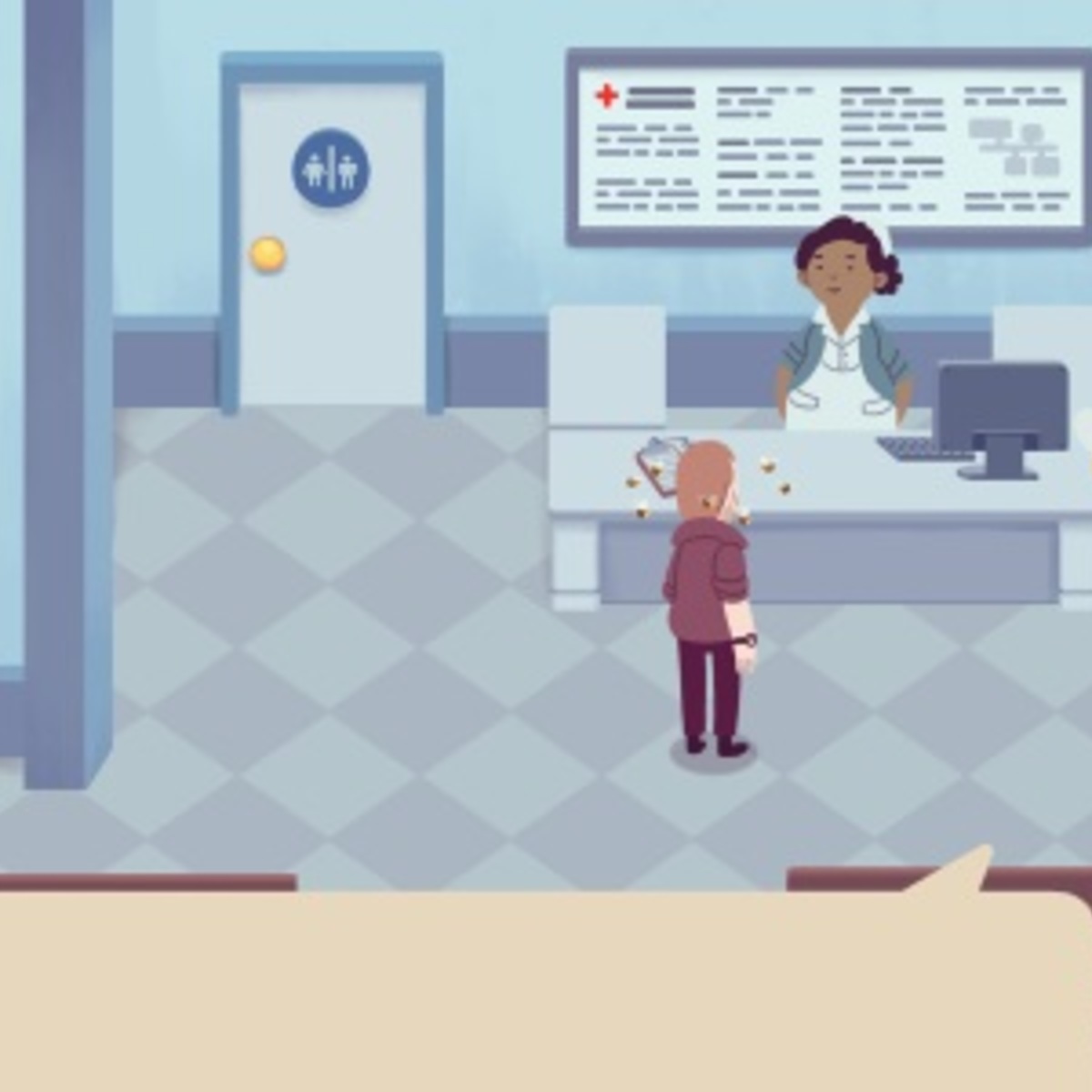The height and width of the screenshot is (1092, 1092).
Task: Talk to the nurse behind the desk
Action: click(x=843, y=328)
